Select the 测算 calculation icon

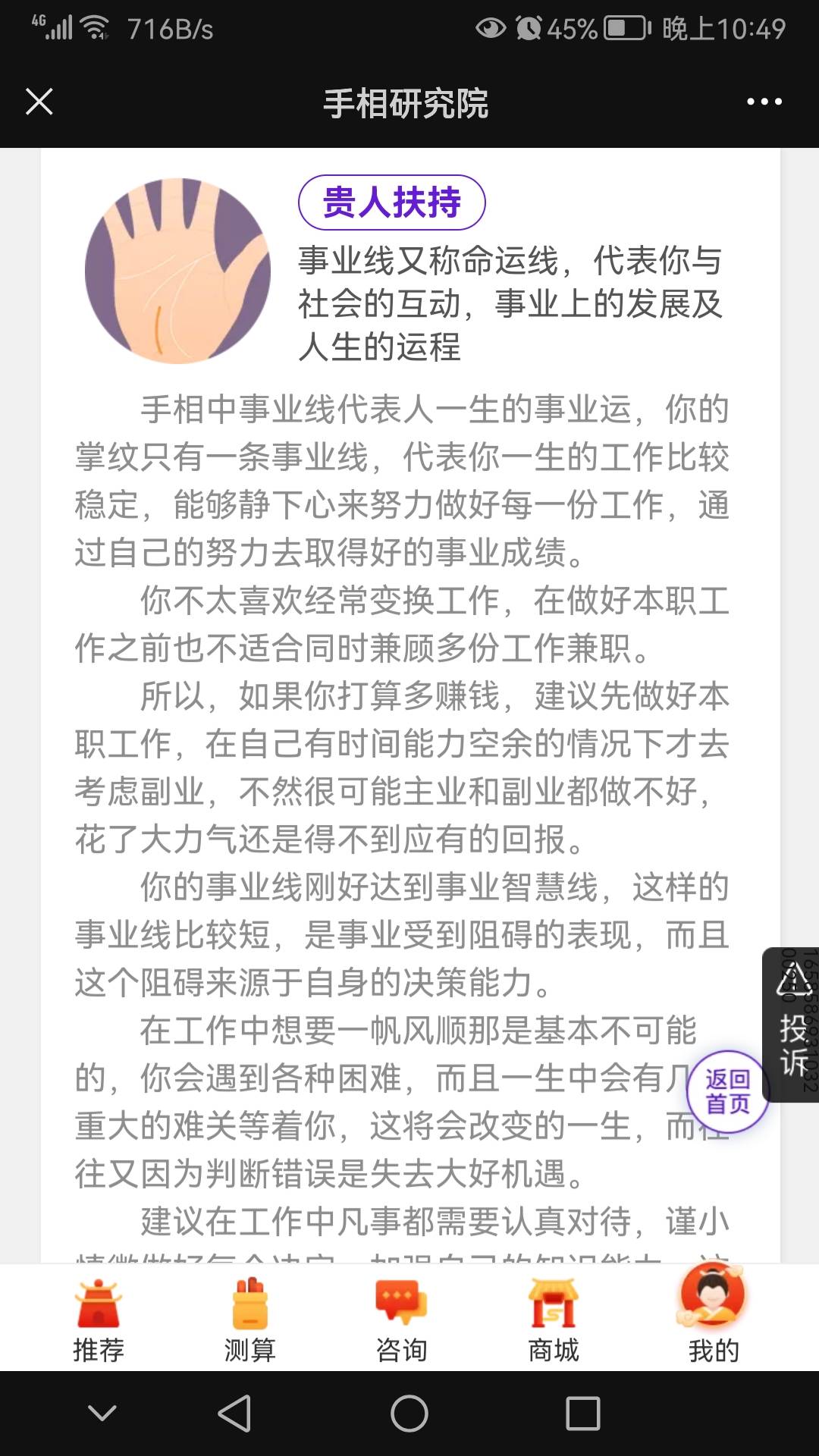point(250,1302)
